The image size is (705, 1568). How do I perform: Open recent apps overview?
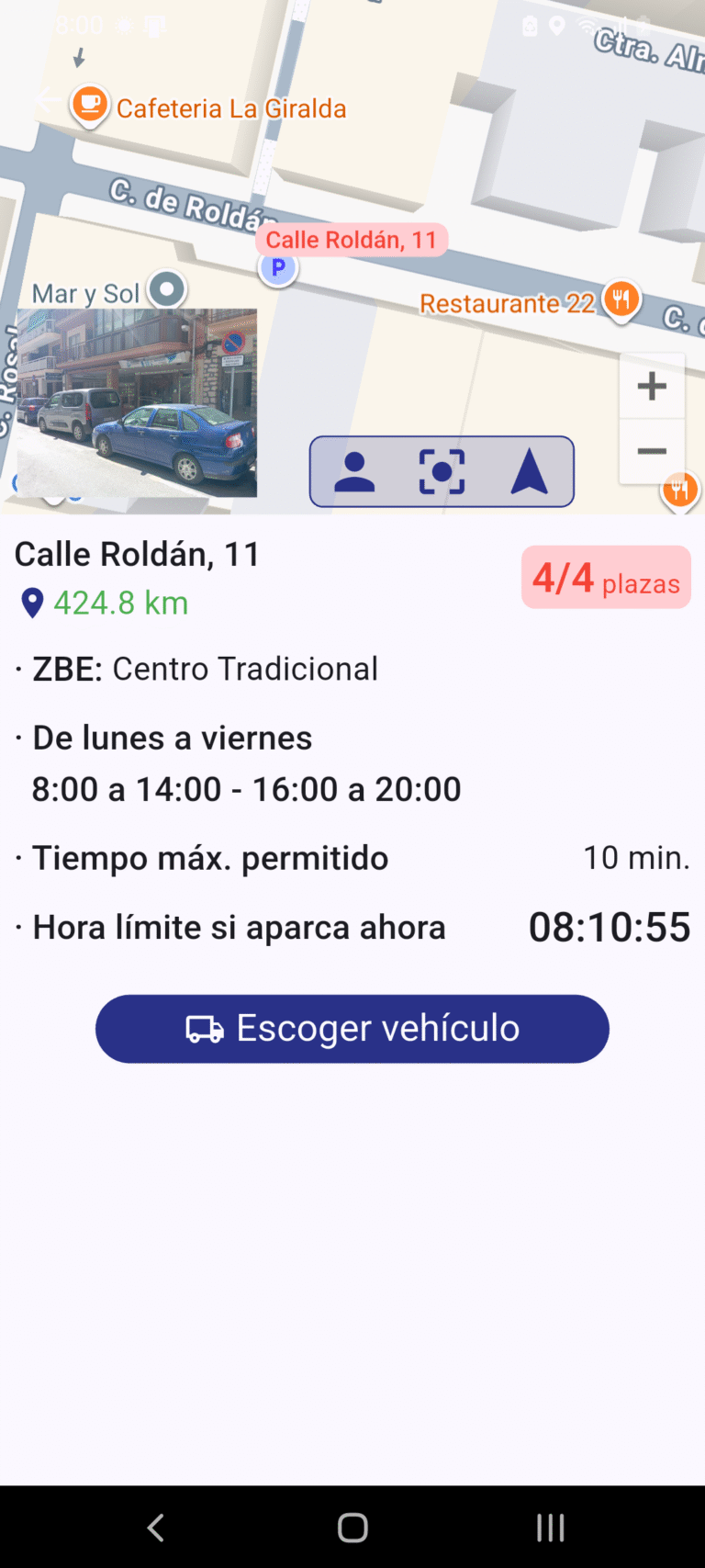(x=550, y=1528)
